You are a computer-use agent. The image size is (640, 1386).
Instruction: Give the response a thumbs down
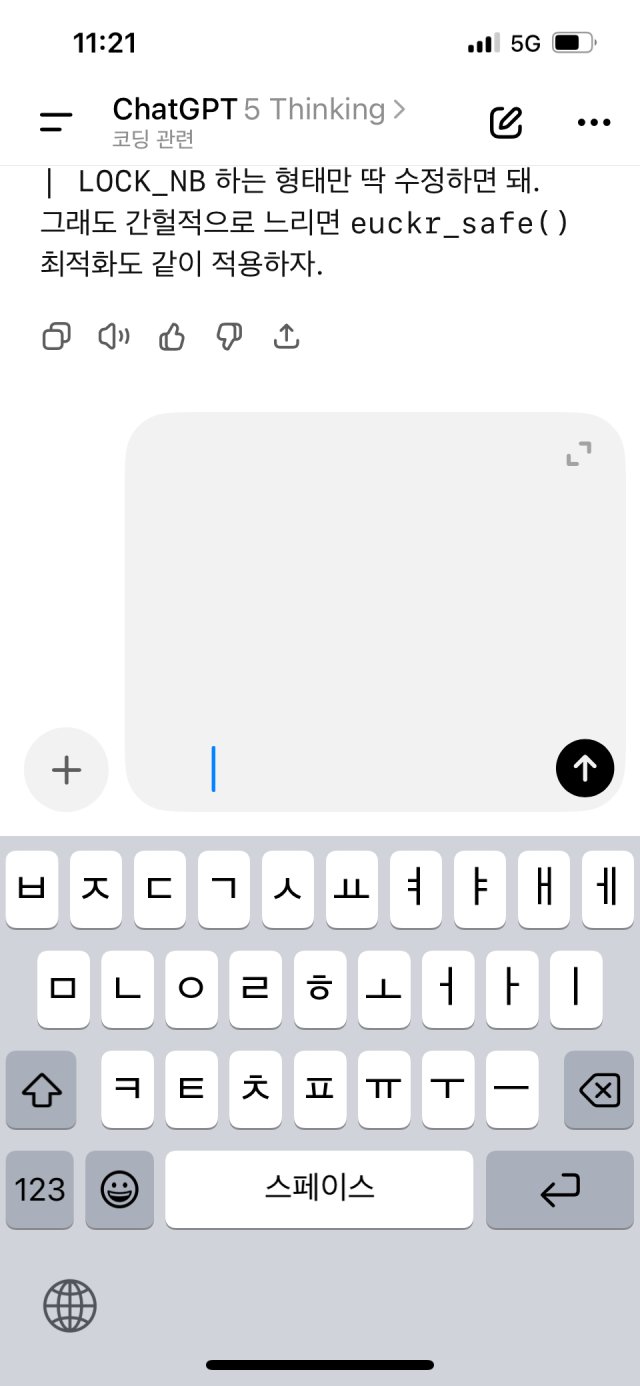pos(229,337)
